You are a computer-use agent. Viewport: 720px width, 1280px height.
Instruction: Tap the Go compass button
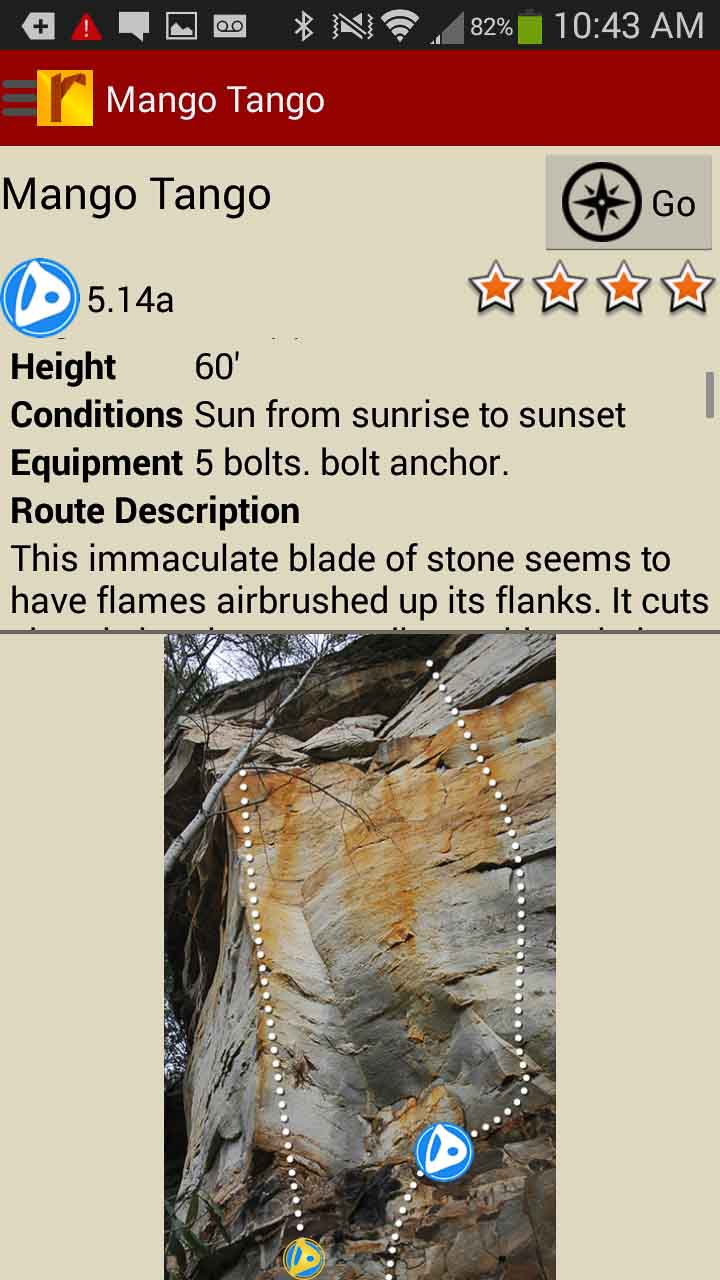[x=628, y=203]
